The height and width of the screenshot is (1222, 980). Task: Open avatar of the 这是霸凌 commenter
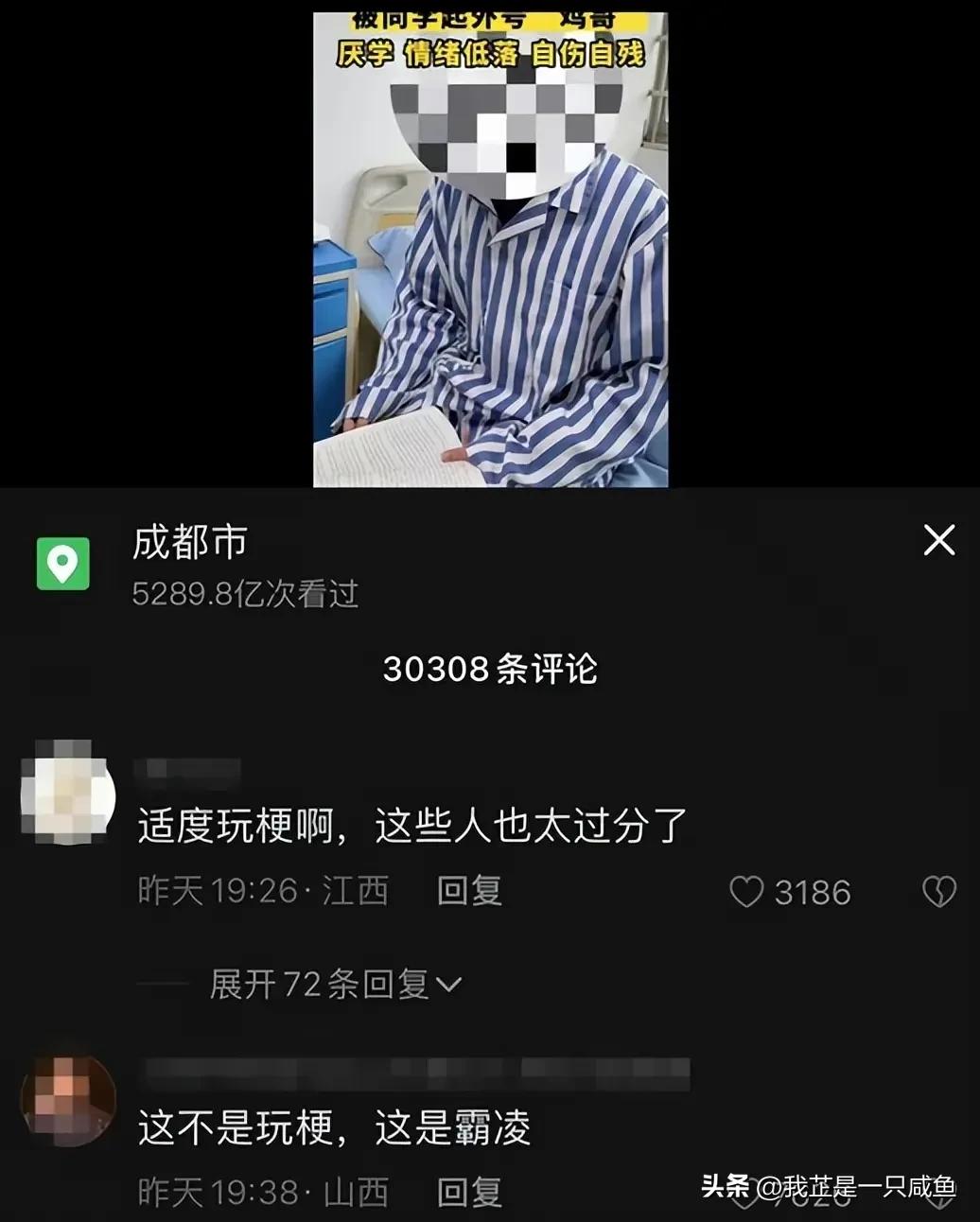(x=68, y=1100)
